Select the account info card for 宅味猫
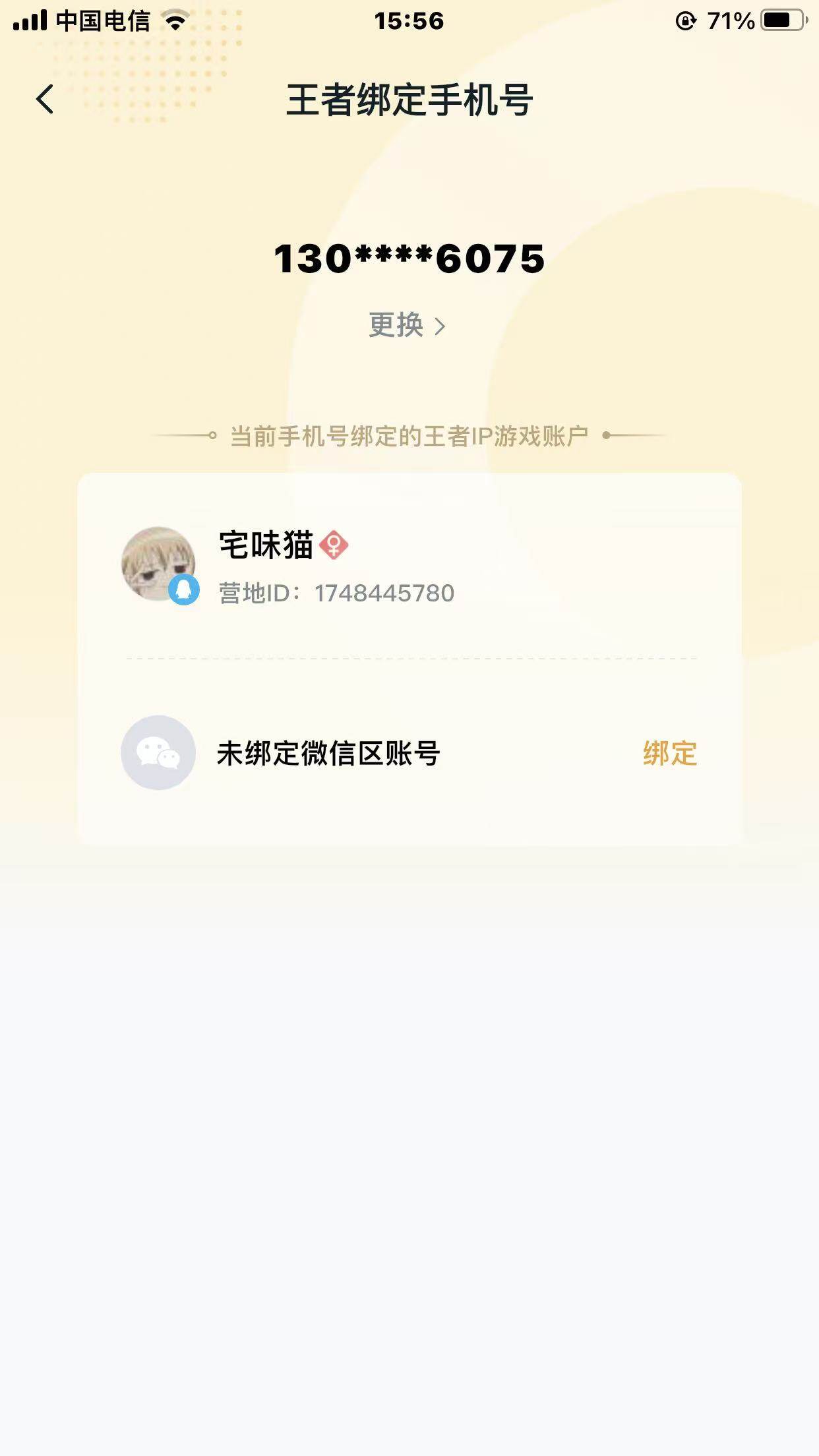Image resolution: width=819 pixels, height=1456 pixels. 409,567
